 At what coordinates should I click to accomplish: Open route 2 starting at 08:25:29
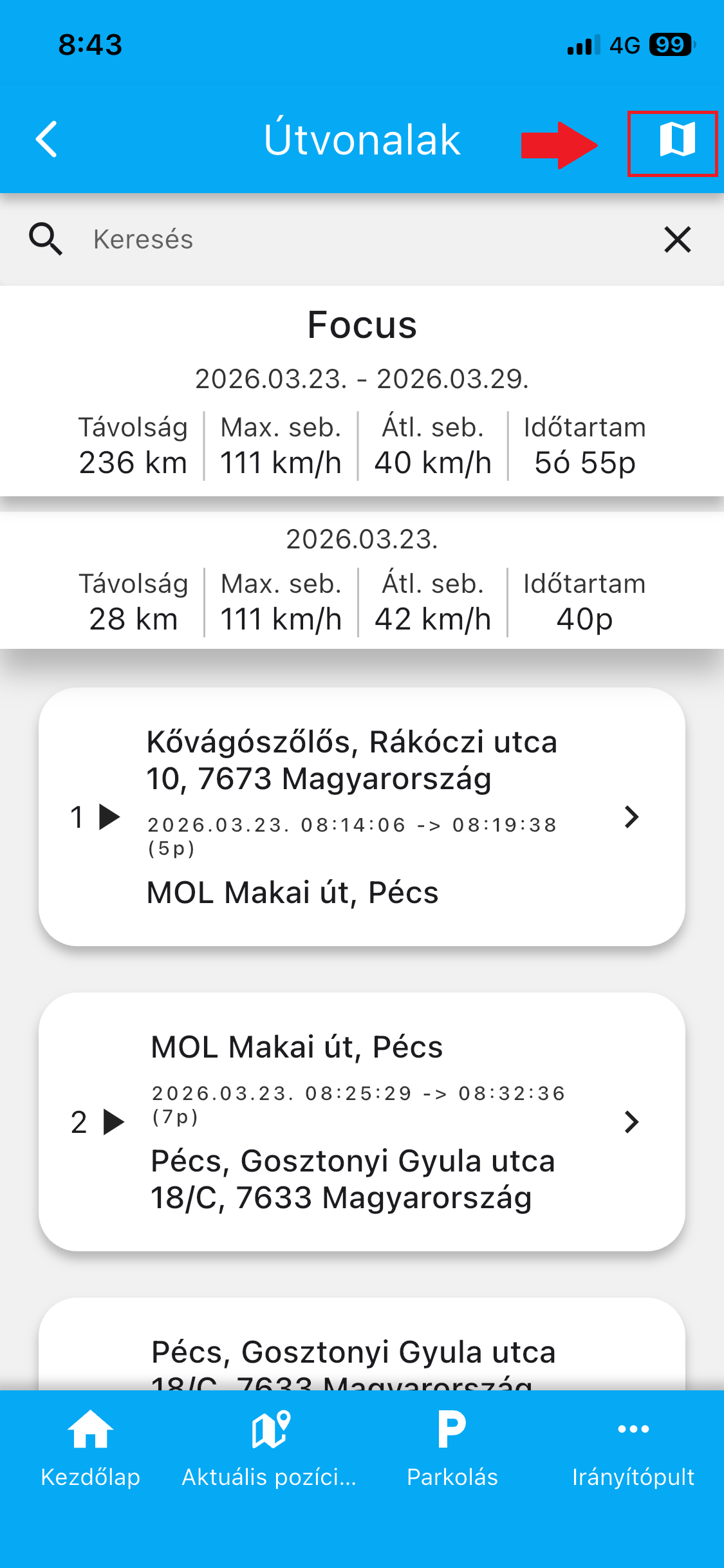(x=631, y=1122)
